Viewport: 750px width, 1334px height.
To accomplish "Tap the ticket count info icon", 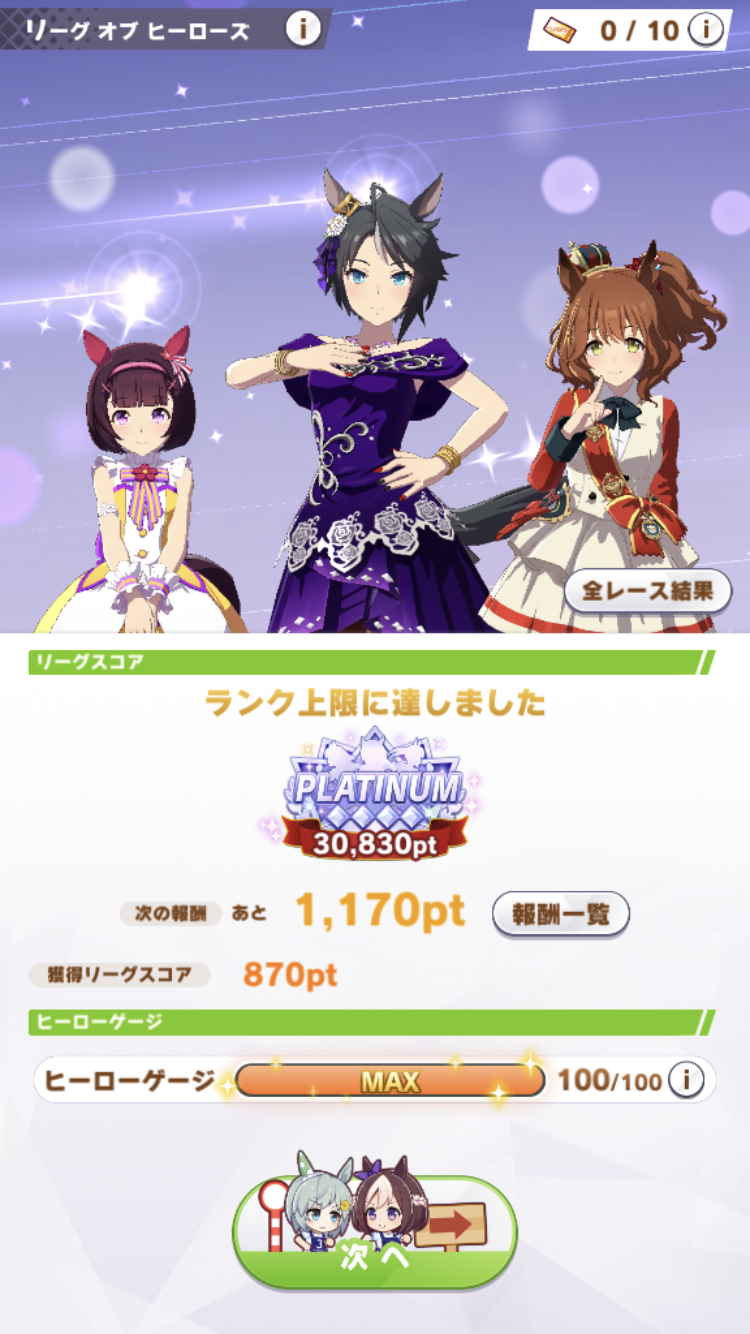I will click(706, 30).
